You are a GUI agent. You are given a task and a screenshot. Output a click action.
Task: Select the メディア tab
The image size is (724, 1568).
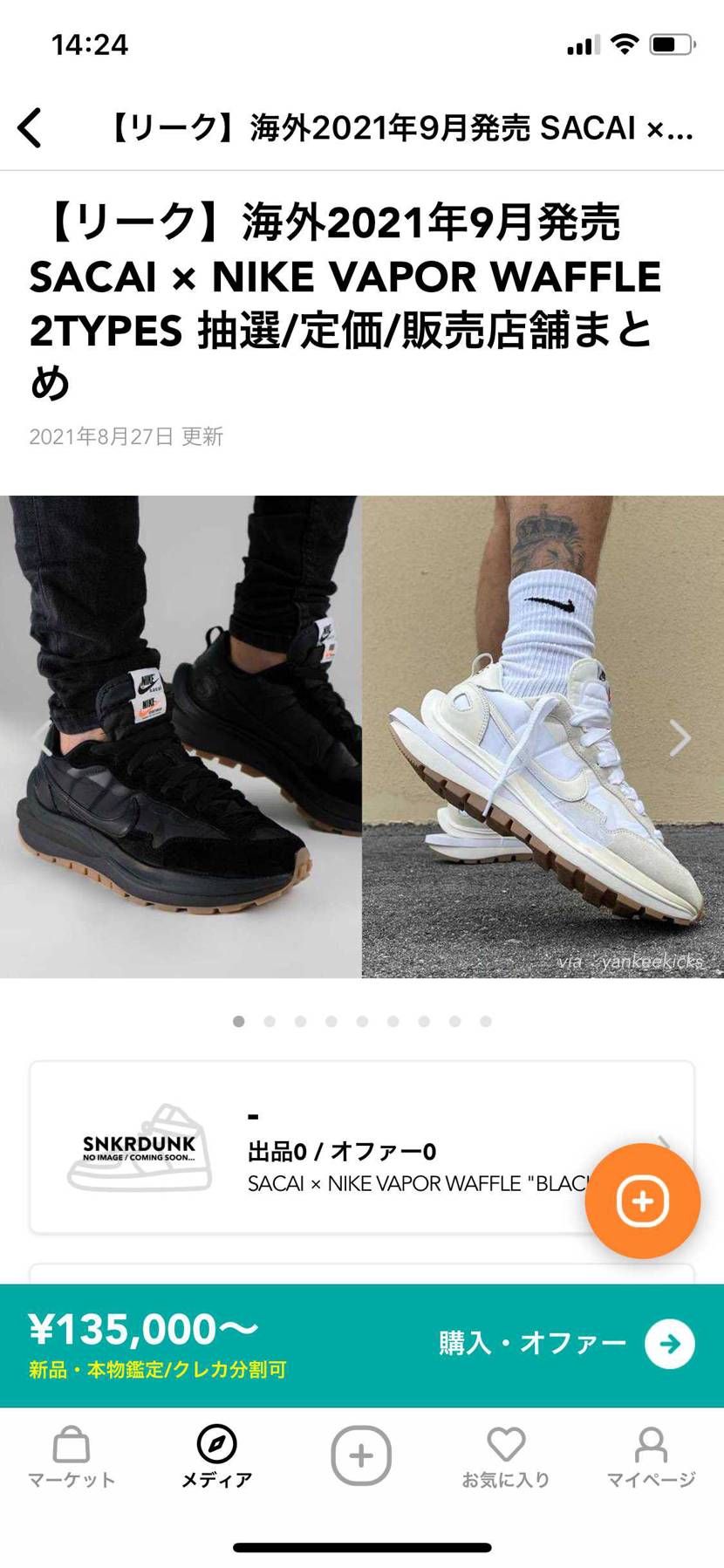[216, 1457]
